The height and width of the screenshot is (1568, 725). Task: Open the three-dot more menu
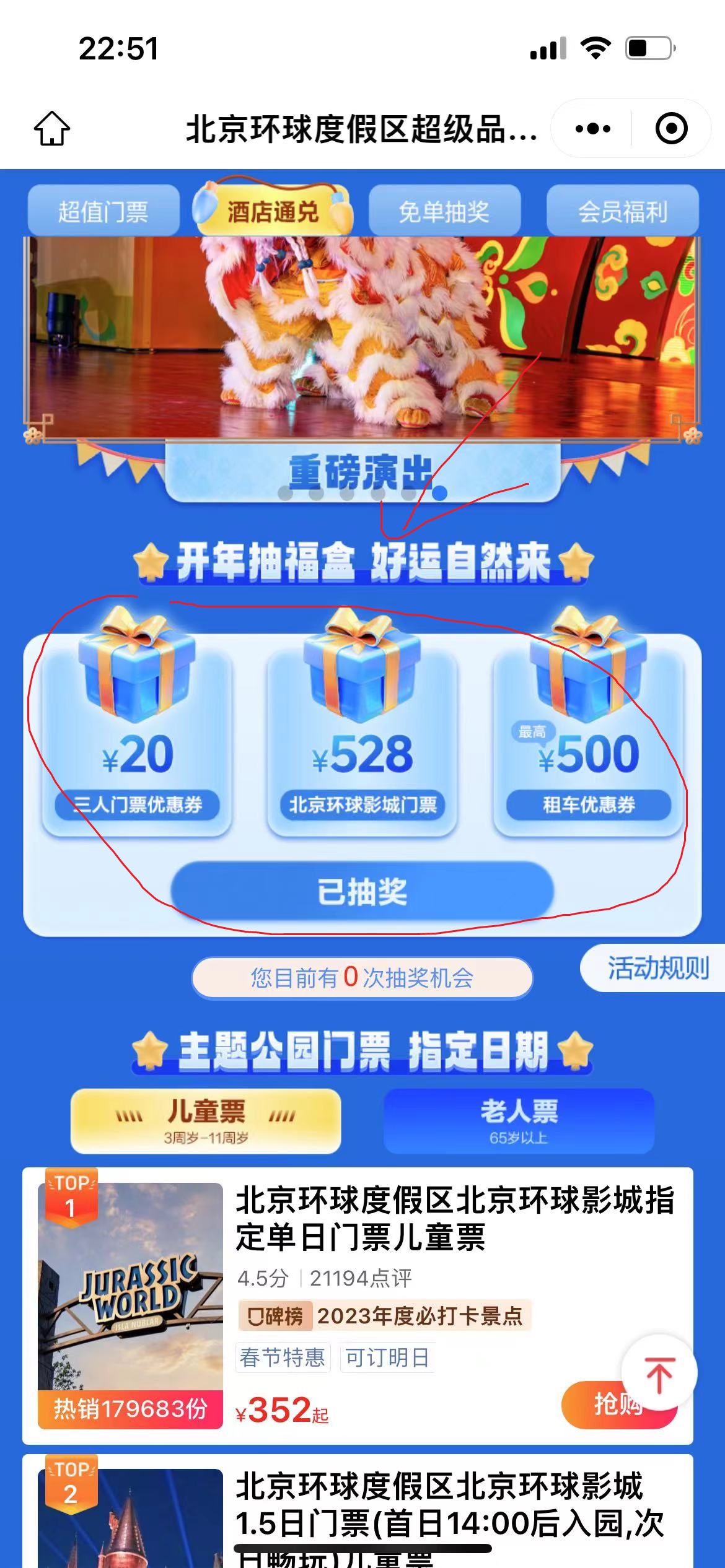tap(592, 129)
